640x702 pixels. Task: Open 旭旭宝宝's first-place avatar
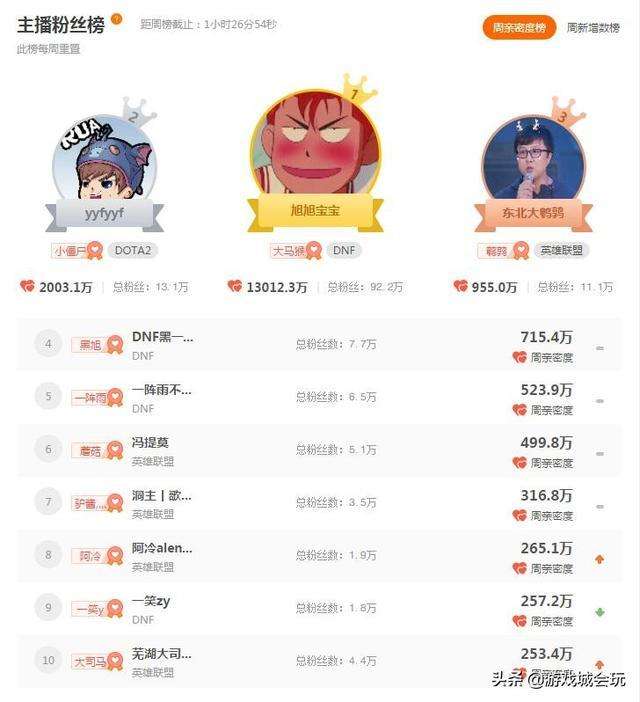pos(315,145)
